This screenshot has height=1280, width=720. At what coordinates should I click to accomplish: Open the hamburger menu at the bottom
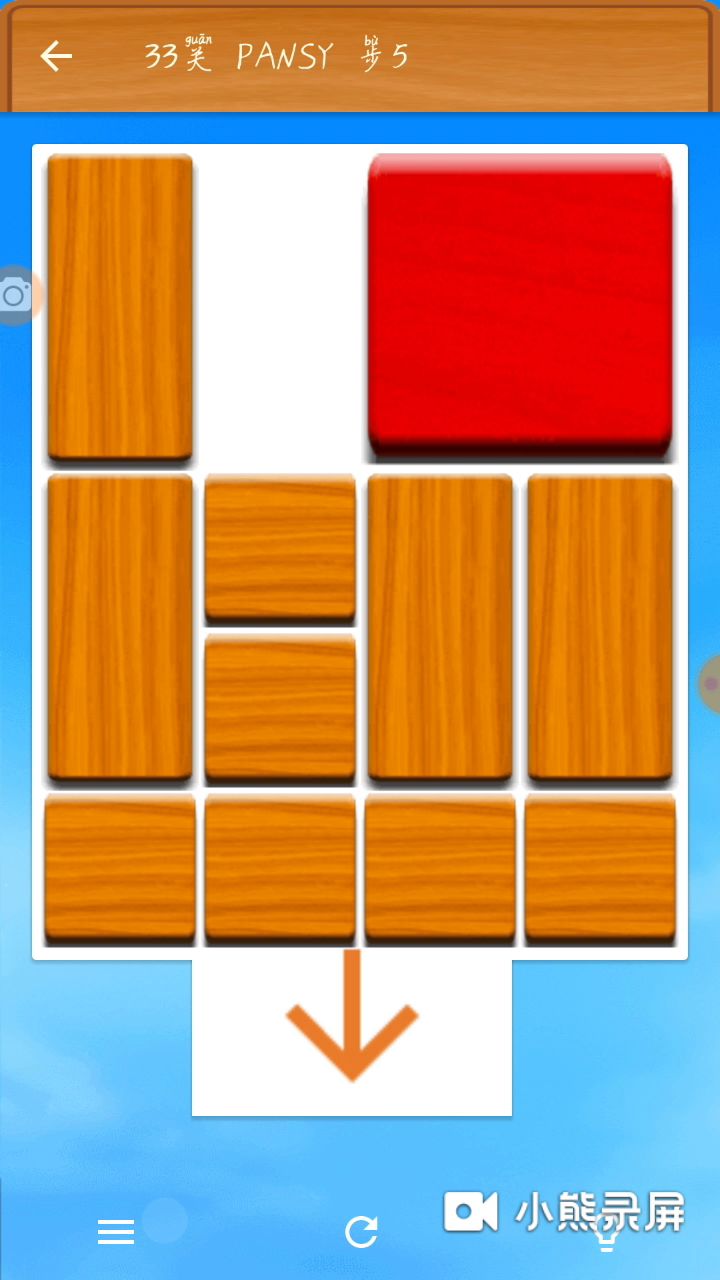pos(116,1232)
